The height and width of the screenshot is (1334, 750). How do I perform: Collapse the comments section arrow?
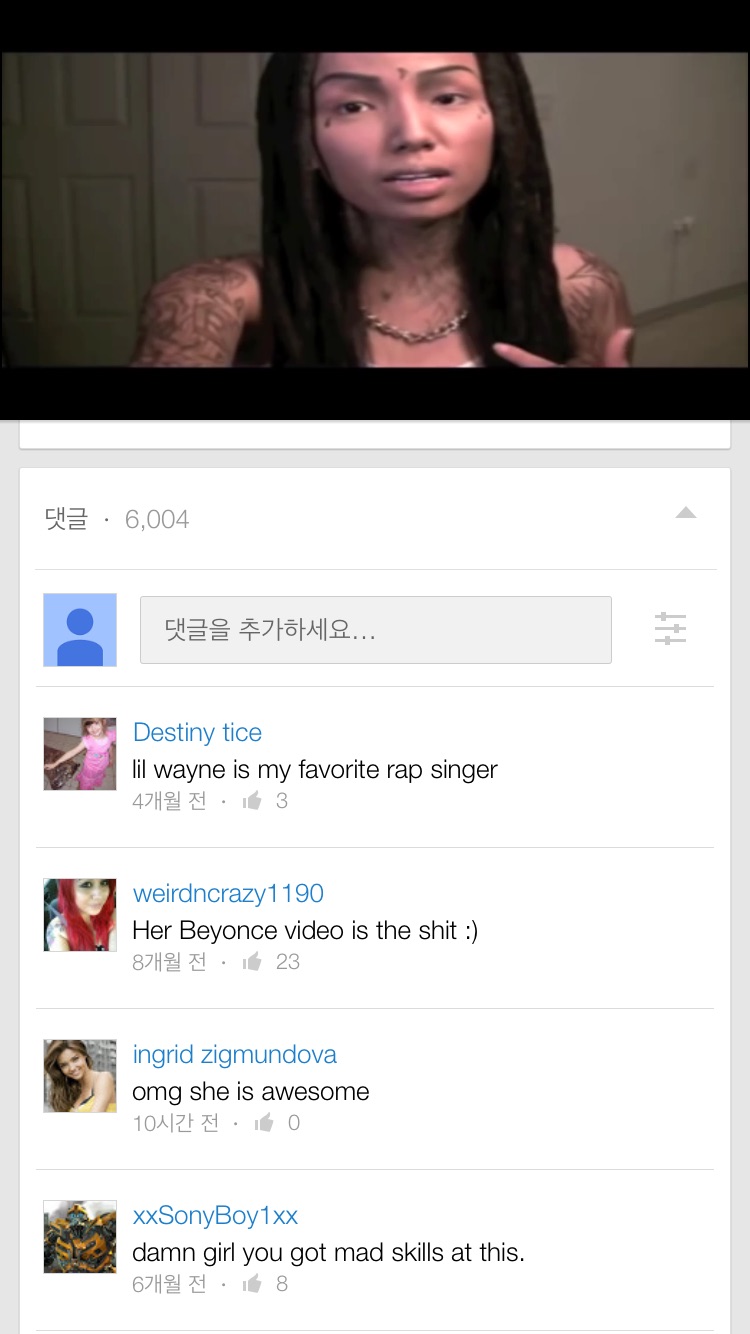pos(685,513)
